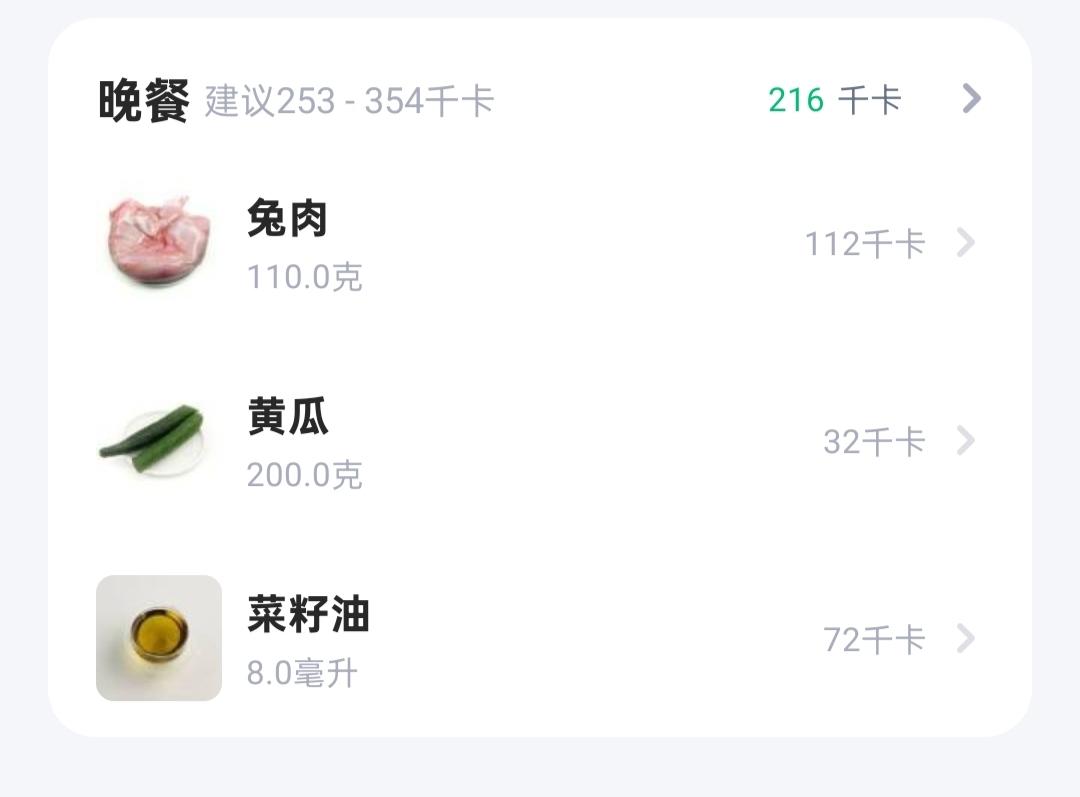Viewport: 1080px width, 797px height.
Task: View the 黄瓜 food entry
Action: tap(540, 442)
